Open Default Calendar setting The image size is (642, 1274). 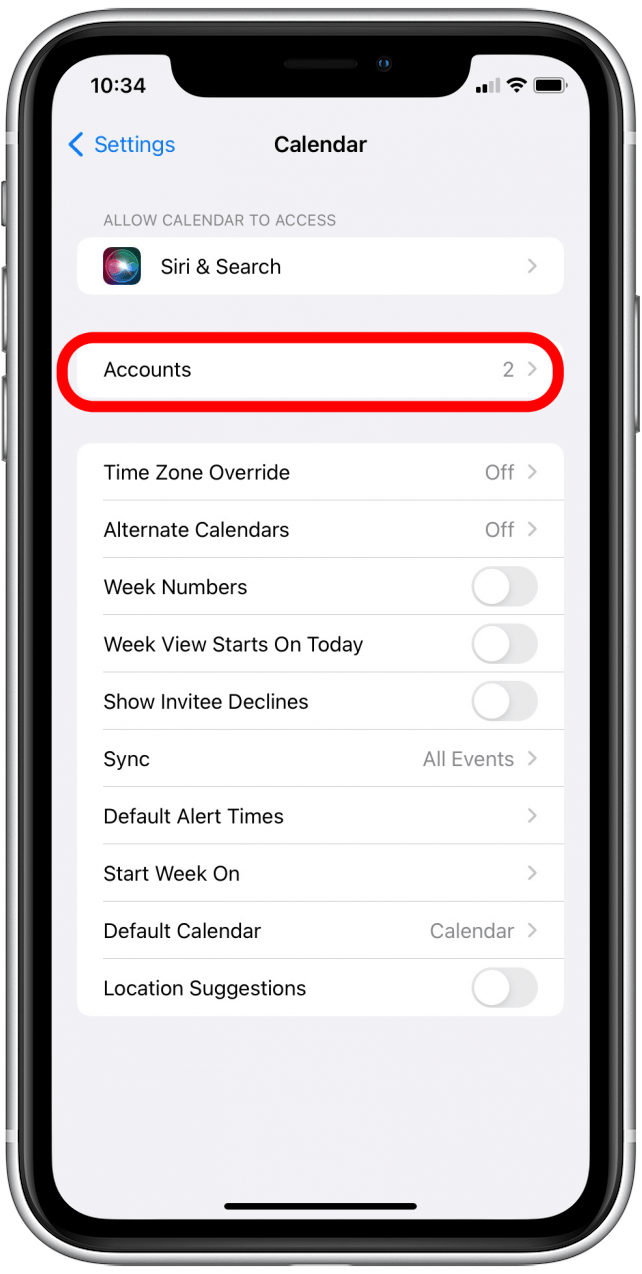(x=320, y=931)
